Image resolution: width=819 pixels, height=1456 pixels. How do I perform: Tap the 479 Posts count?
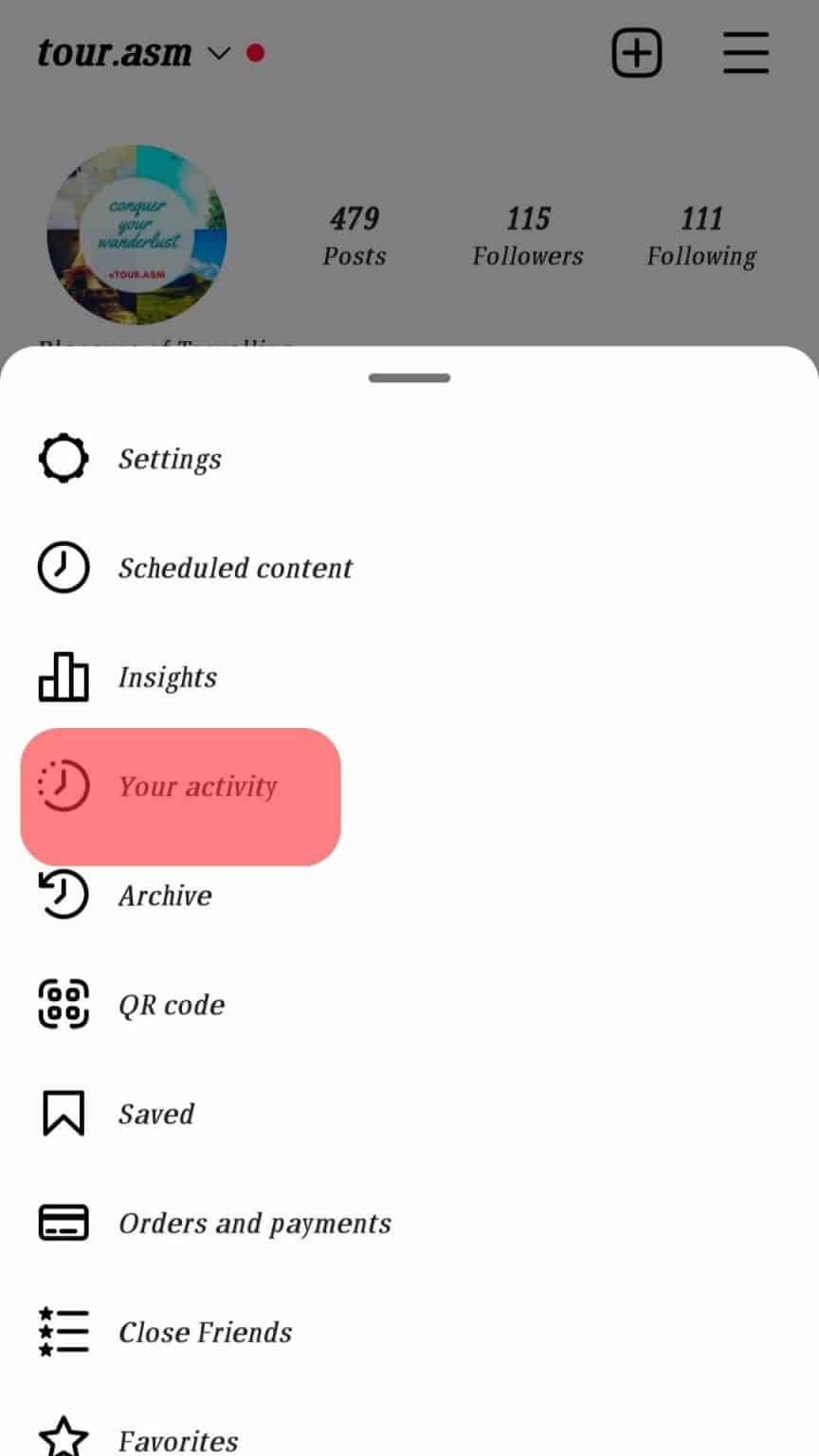pos(355,235)
